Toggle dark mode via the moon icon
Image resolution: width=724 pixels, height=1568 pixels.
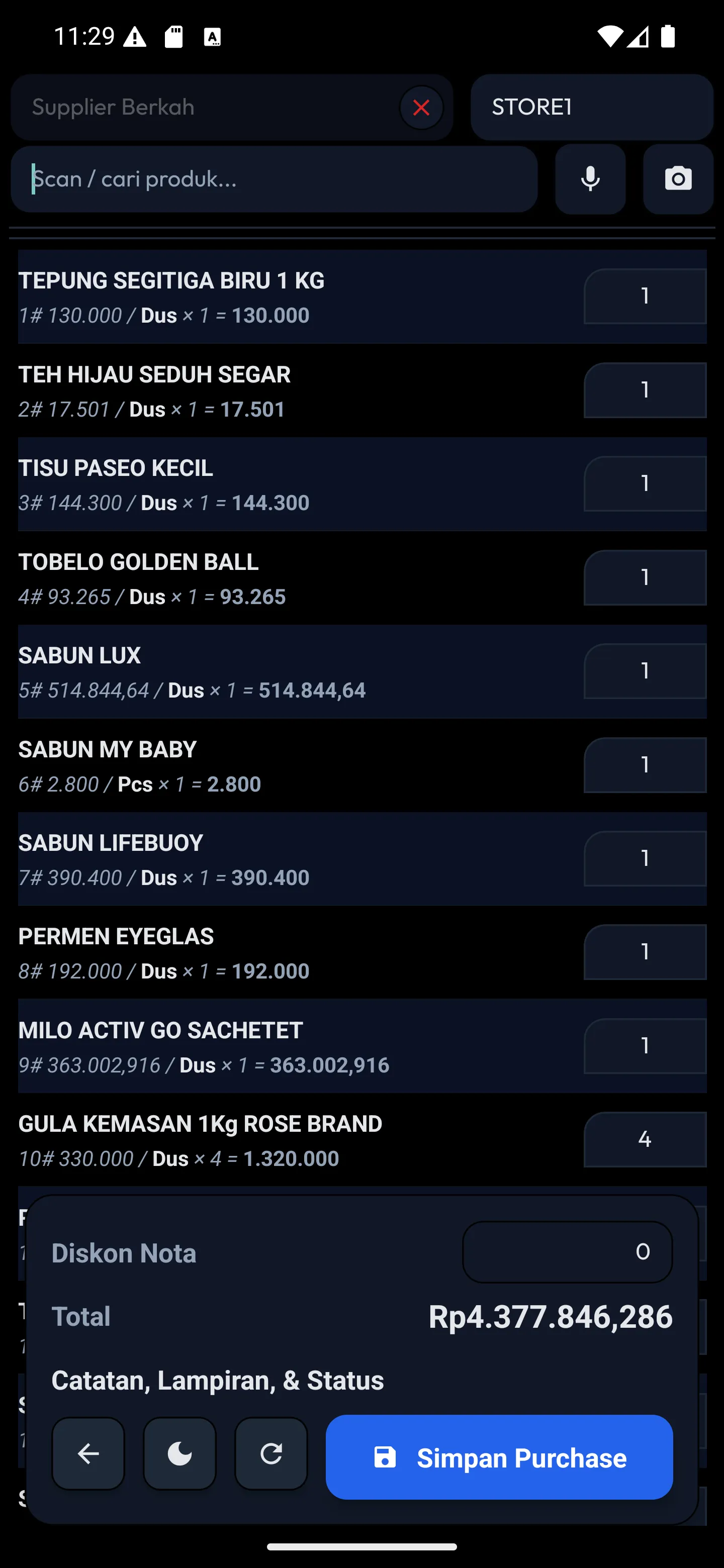(179, 1453)
